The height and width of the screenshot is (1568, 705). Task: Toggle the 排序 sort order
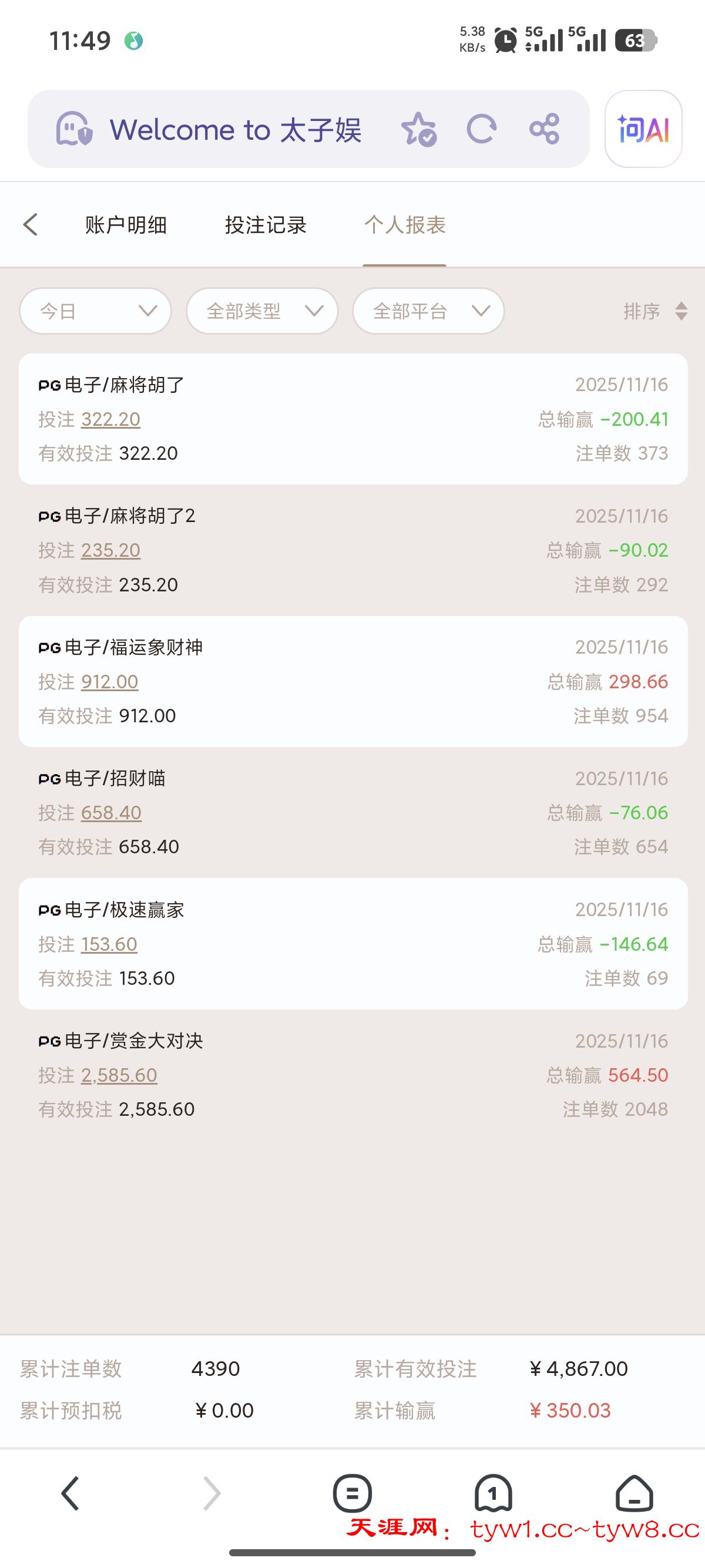click(655, 311)
